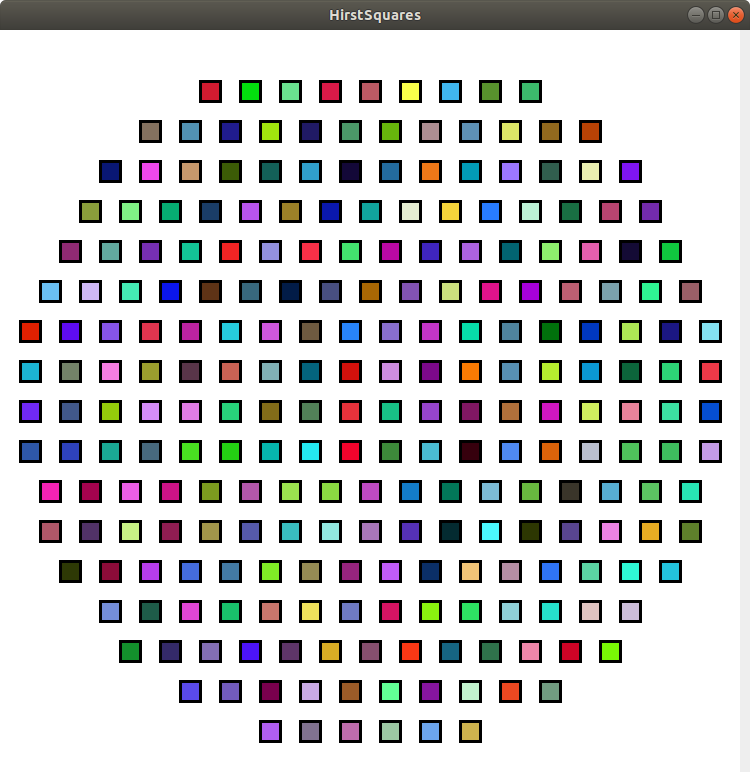Minimize the HirstSquares window
The width and height of the screenshot is (750, 772).
[696, 15]
